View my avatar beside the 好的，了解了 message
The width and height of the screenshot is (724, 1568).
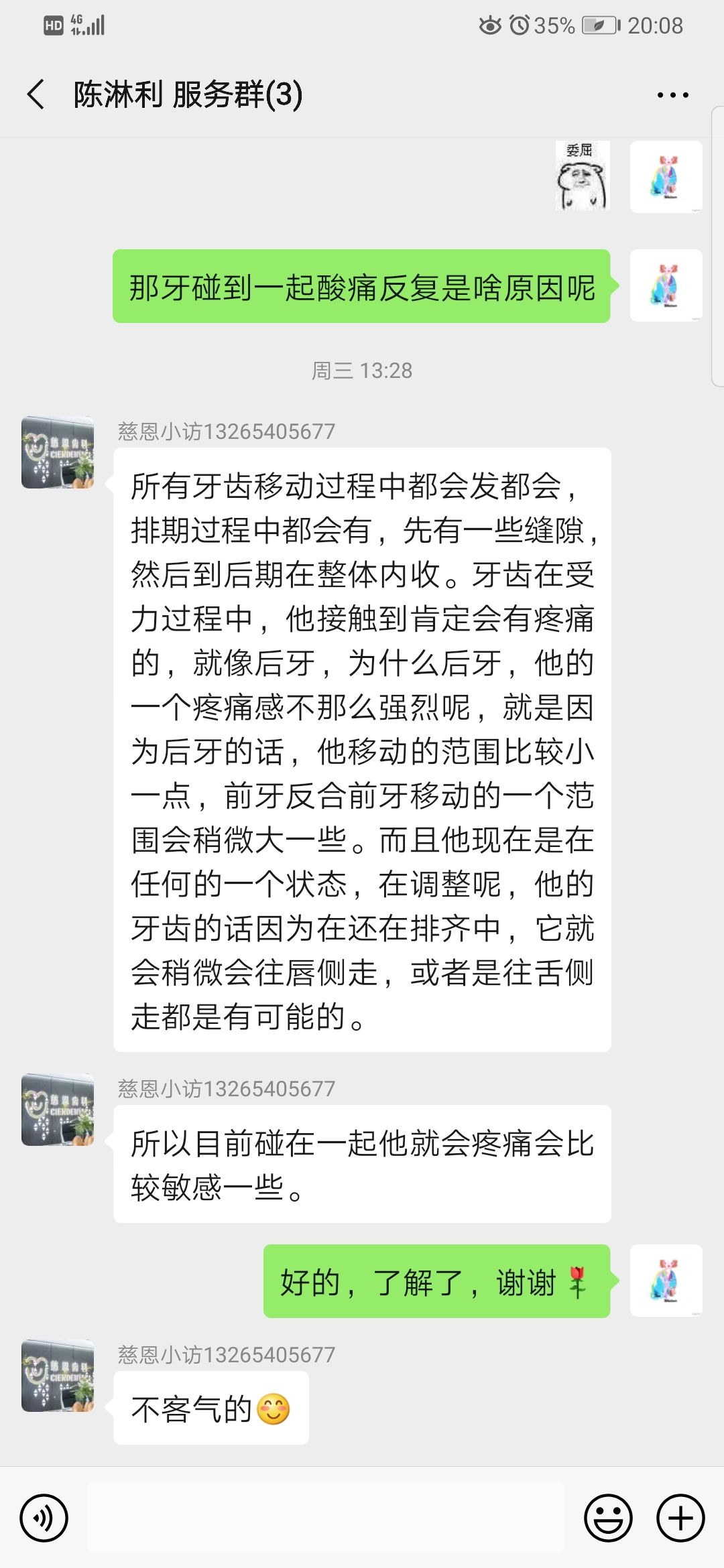coord(666,1281)
